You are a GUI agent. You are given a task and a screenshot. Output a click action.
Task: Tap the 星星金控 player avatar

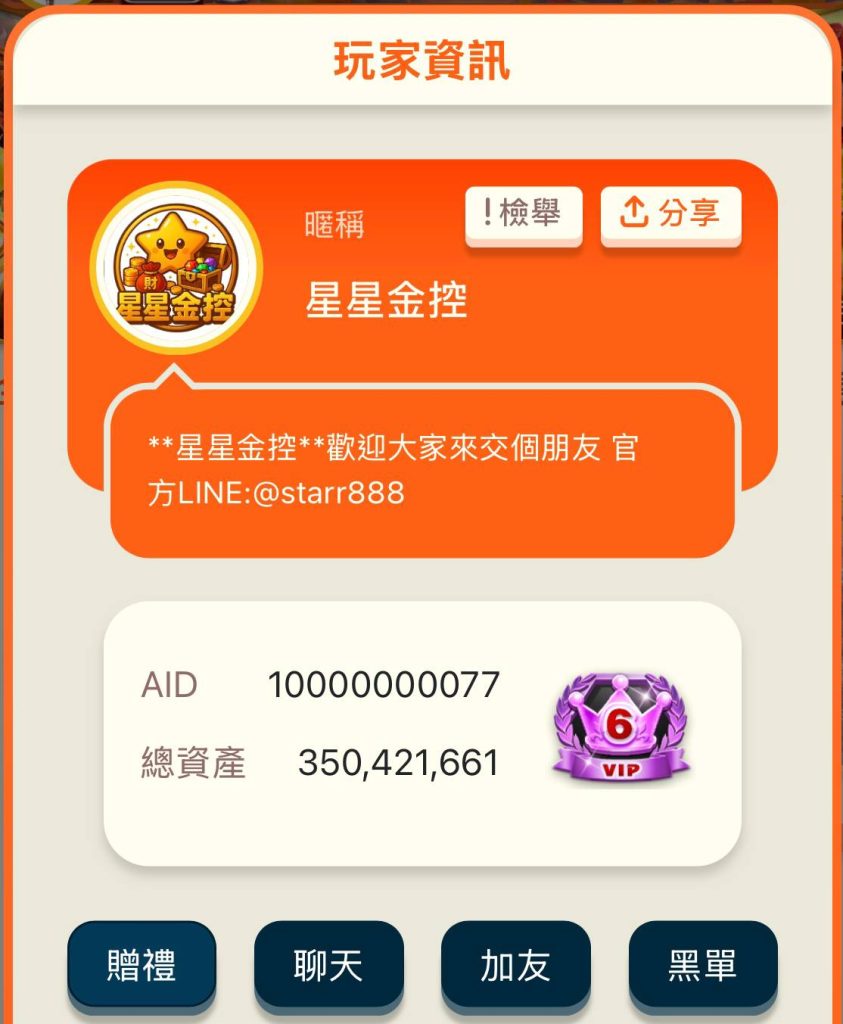(176, 268)
